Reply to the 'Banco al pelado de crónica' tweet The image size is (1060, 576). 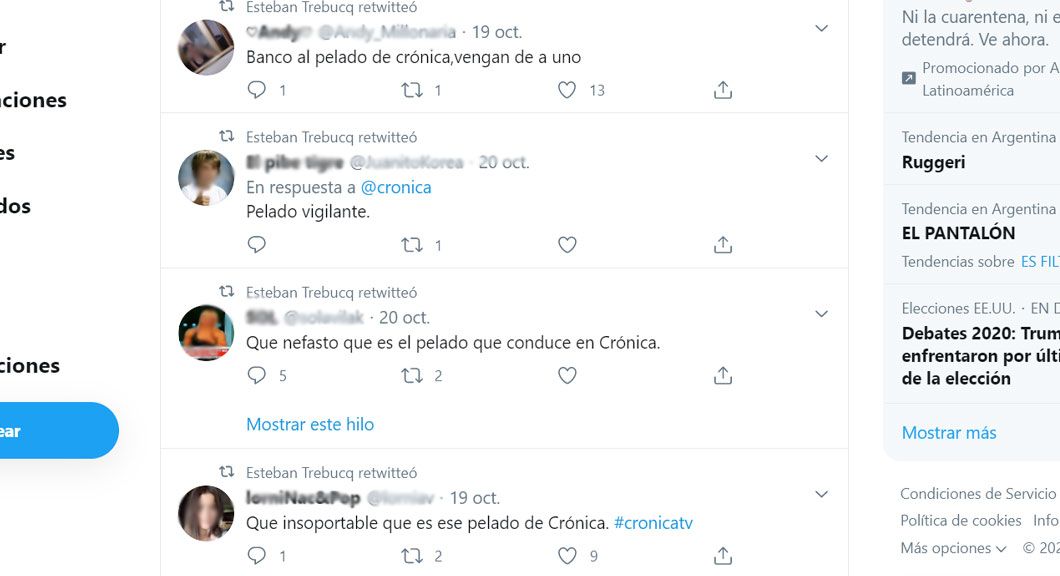coord(257,90)
